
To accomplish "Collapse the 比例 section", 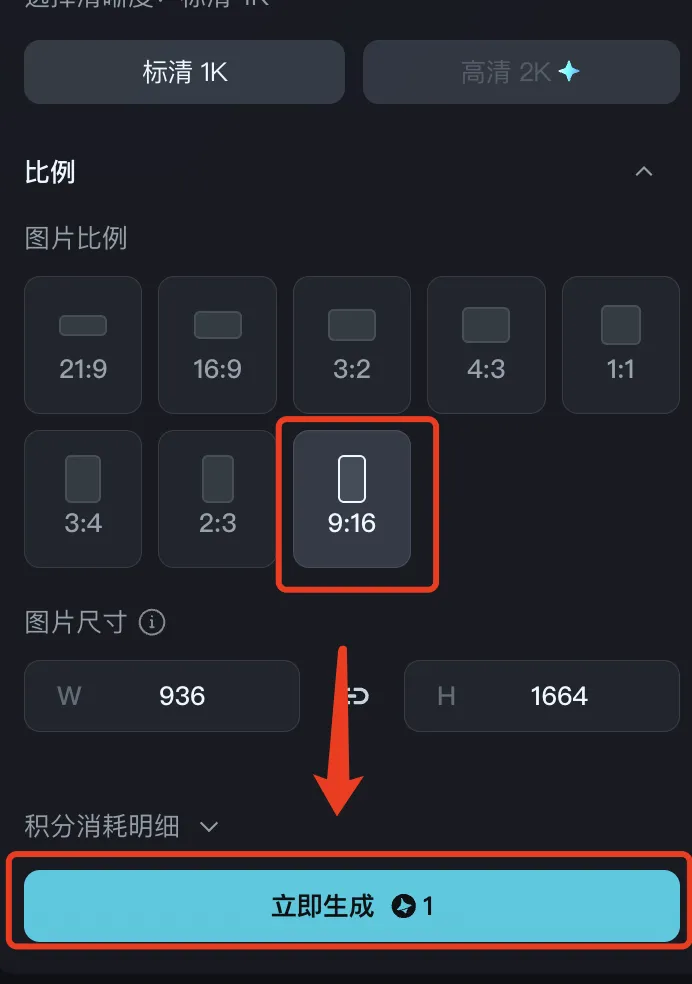I will pyautogui.click(x=644, y=172).
